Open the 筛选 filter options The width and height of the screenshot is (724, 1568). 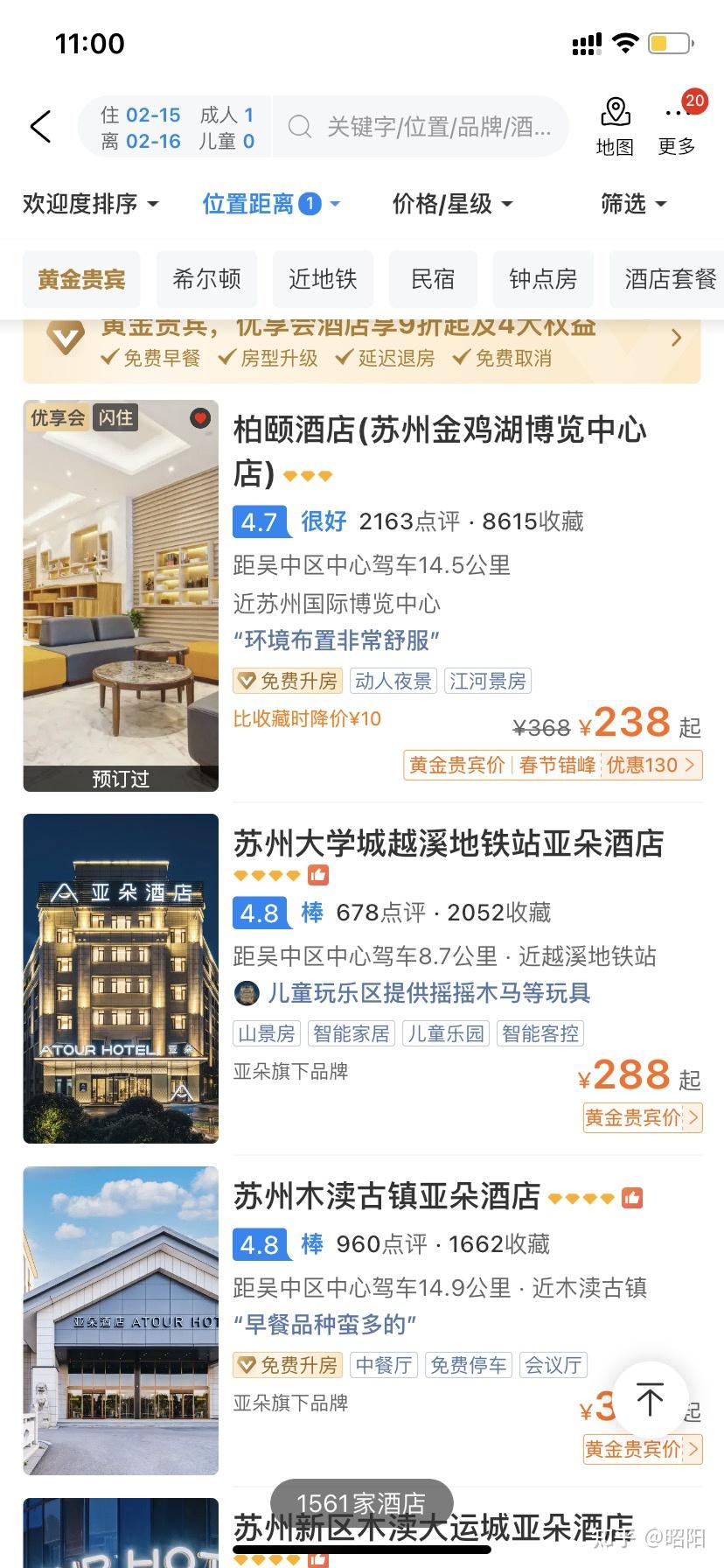point(633,204)
